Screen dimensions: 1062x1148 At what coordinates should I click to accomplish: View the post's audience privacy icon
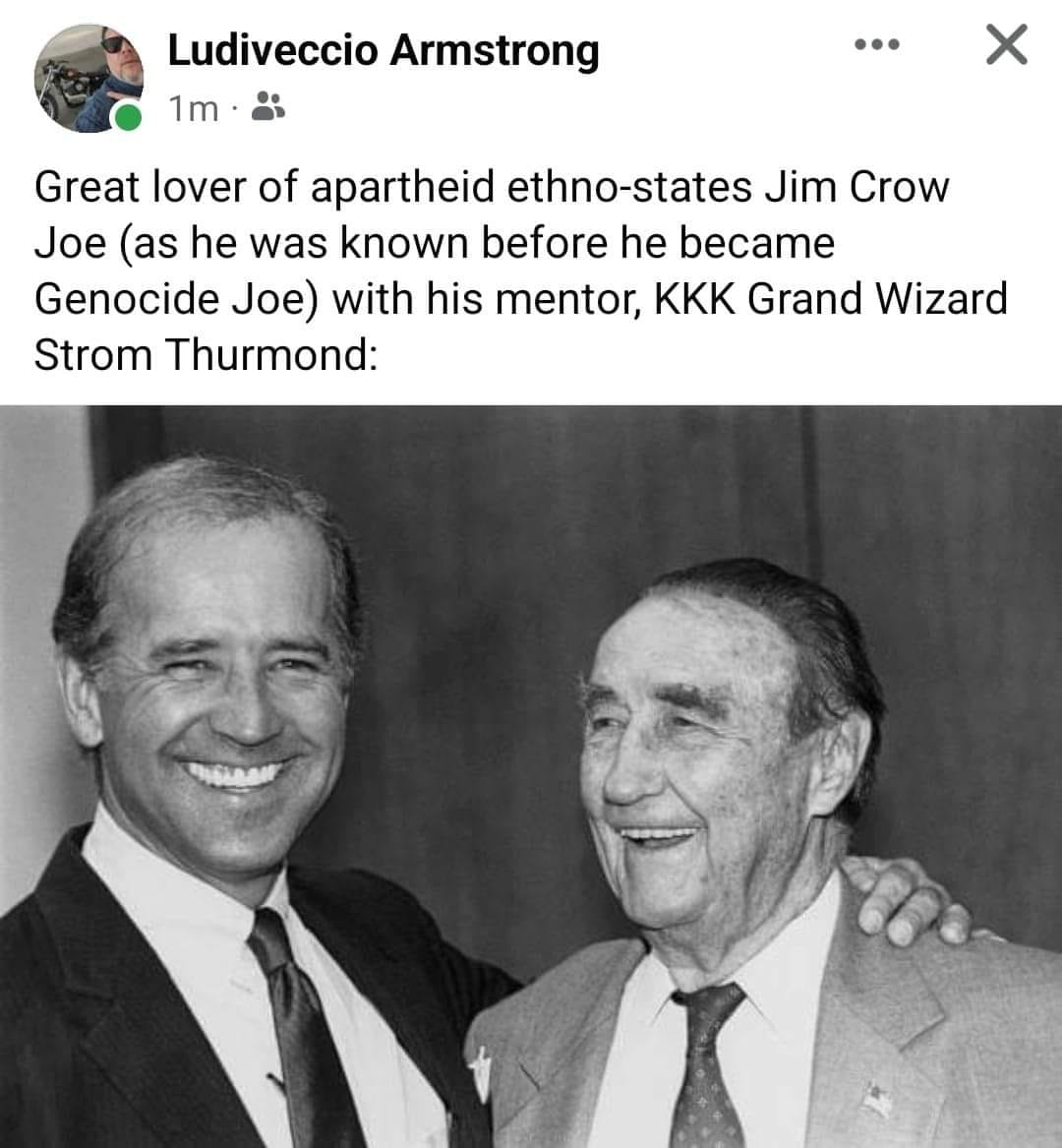tap(268, 107)
